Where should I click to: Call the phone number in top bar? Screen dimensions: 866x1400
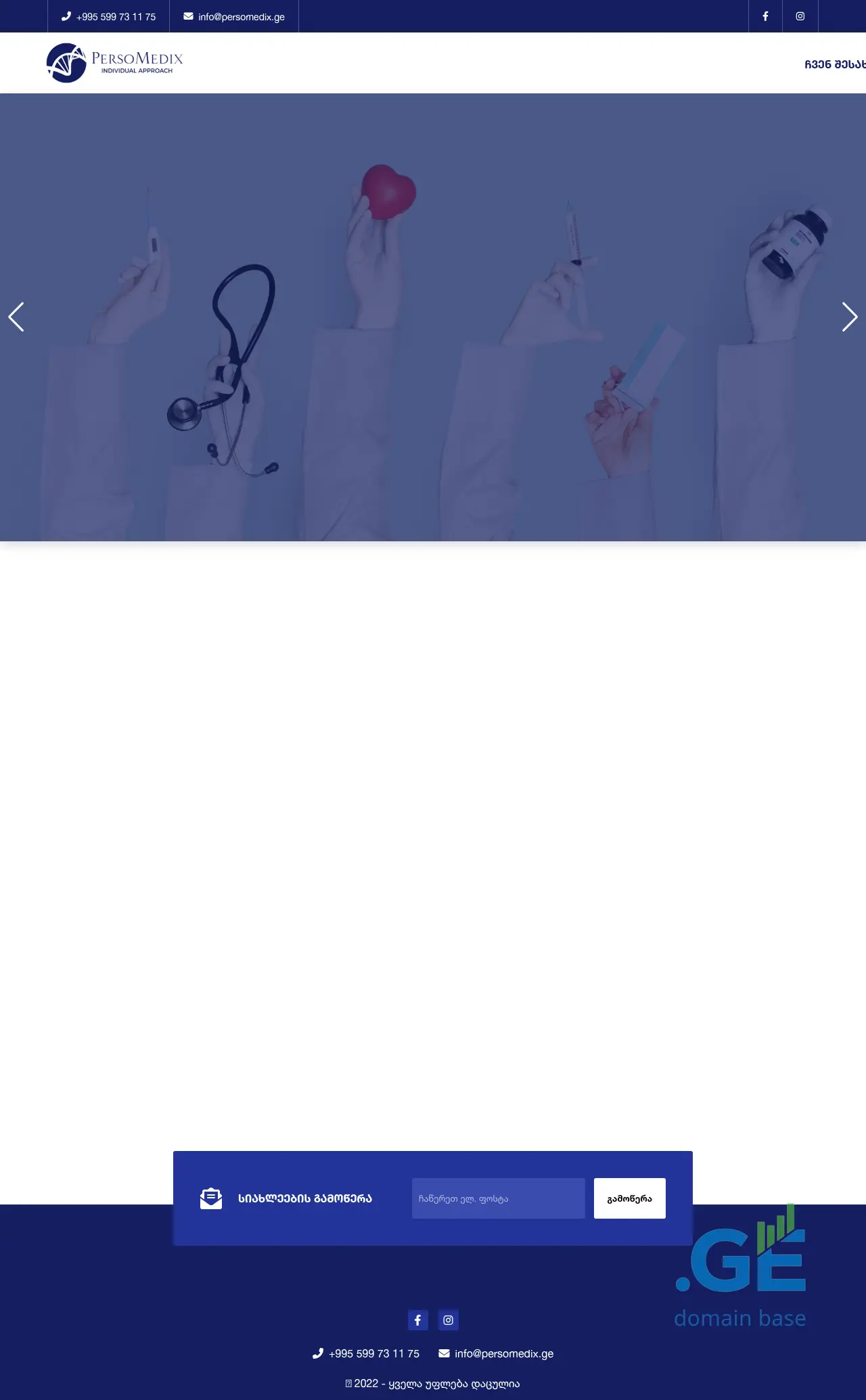[x=109, y=17]
